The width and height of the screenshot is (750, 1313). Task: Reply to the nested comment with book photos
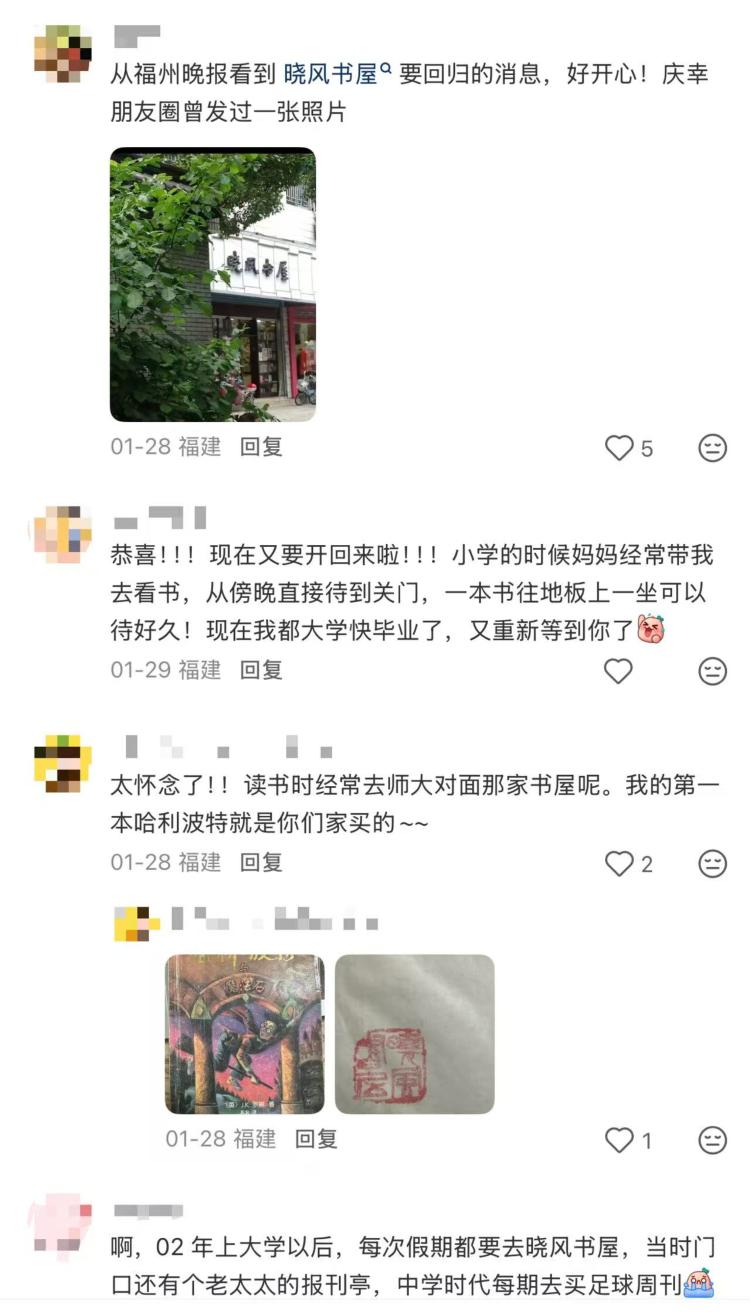(x=316, y=1139)
